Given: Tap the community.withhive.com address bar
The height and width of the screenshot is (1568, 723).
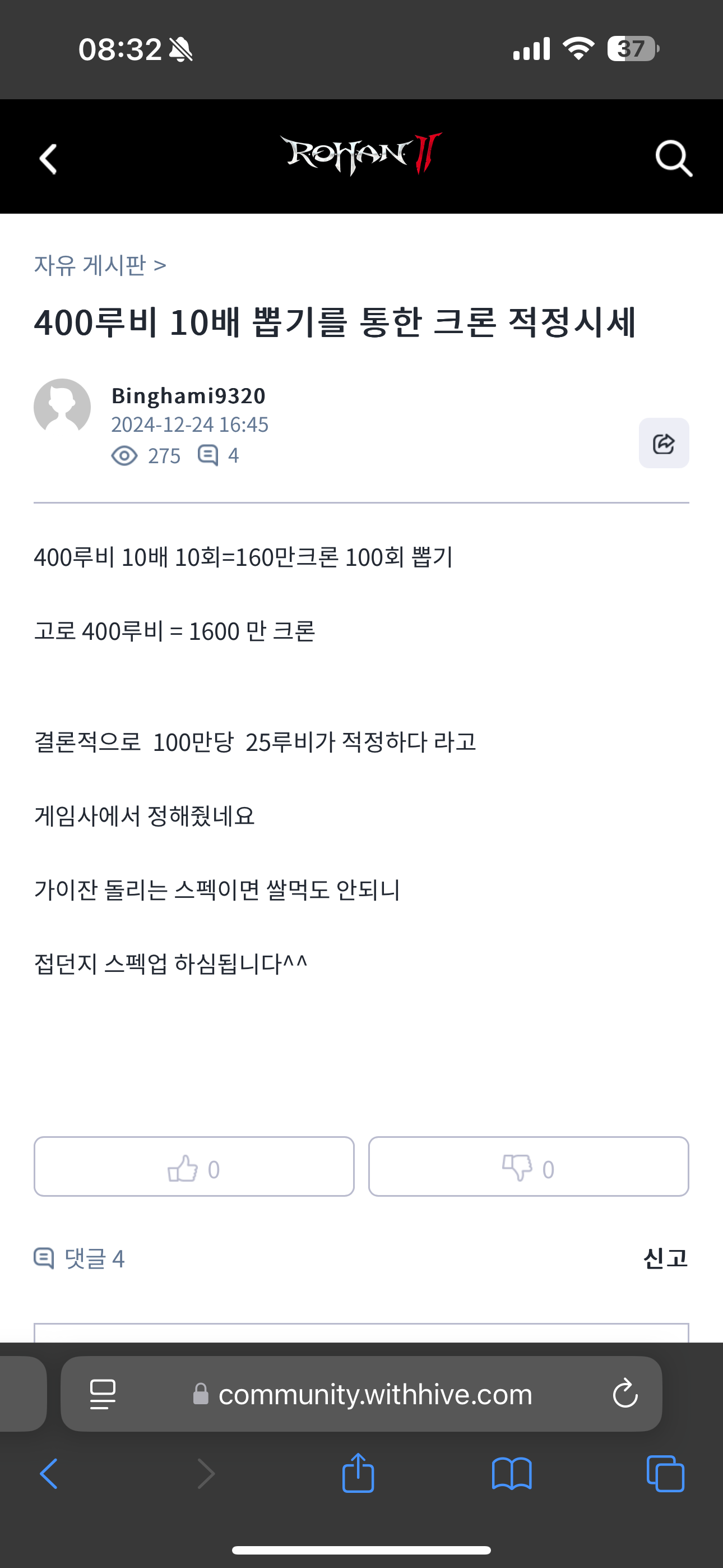Looking at the screenshot, I should tap(375, 1394).
